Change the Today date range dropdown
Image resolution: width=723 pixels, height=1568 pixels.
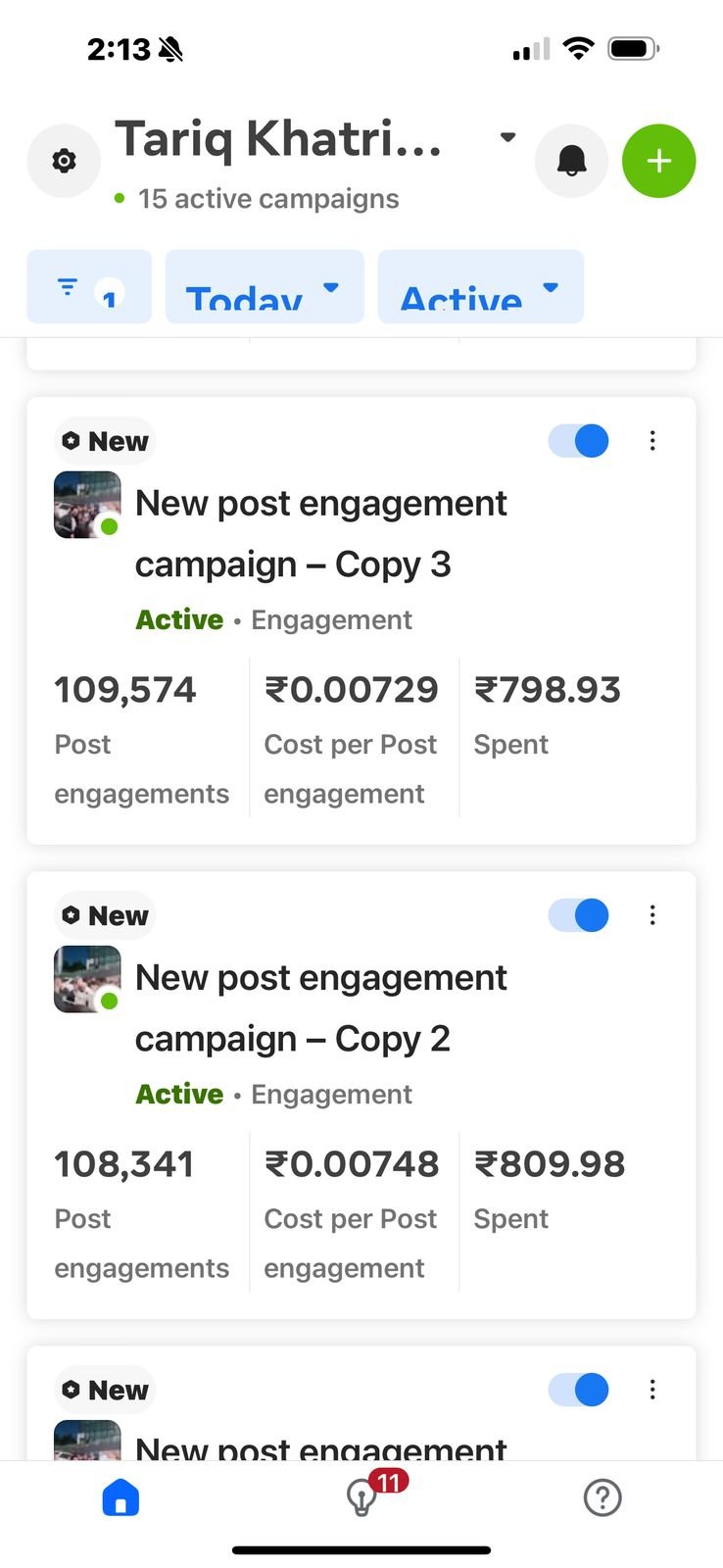(265, 286)
